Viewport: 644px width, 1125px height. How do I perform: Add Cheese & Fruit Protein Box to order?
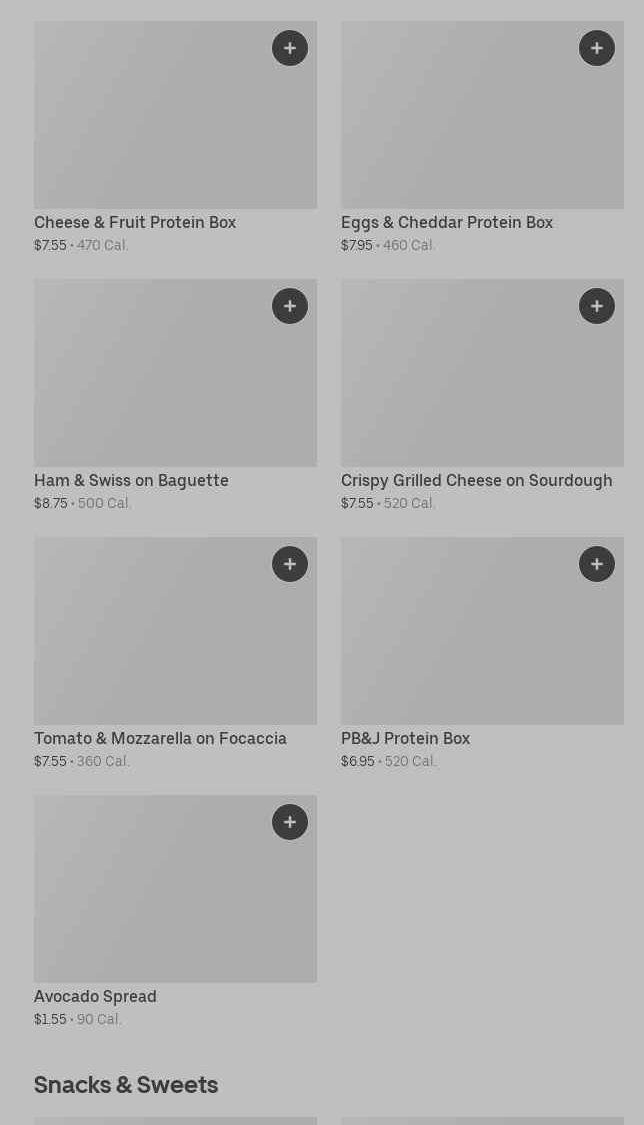290,48
